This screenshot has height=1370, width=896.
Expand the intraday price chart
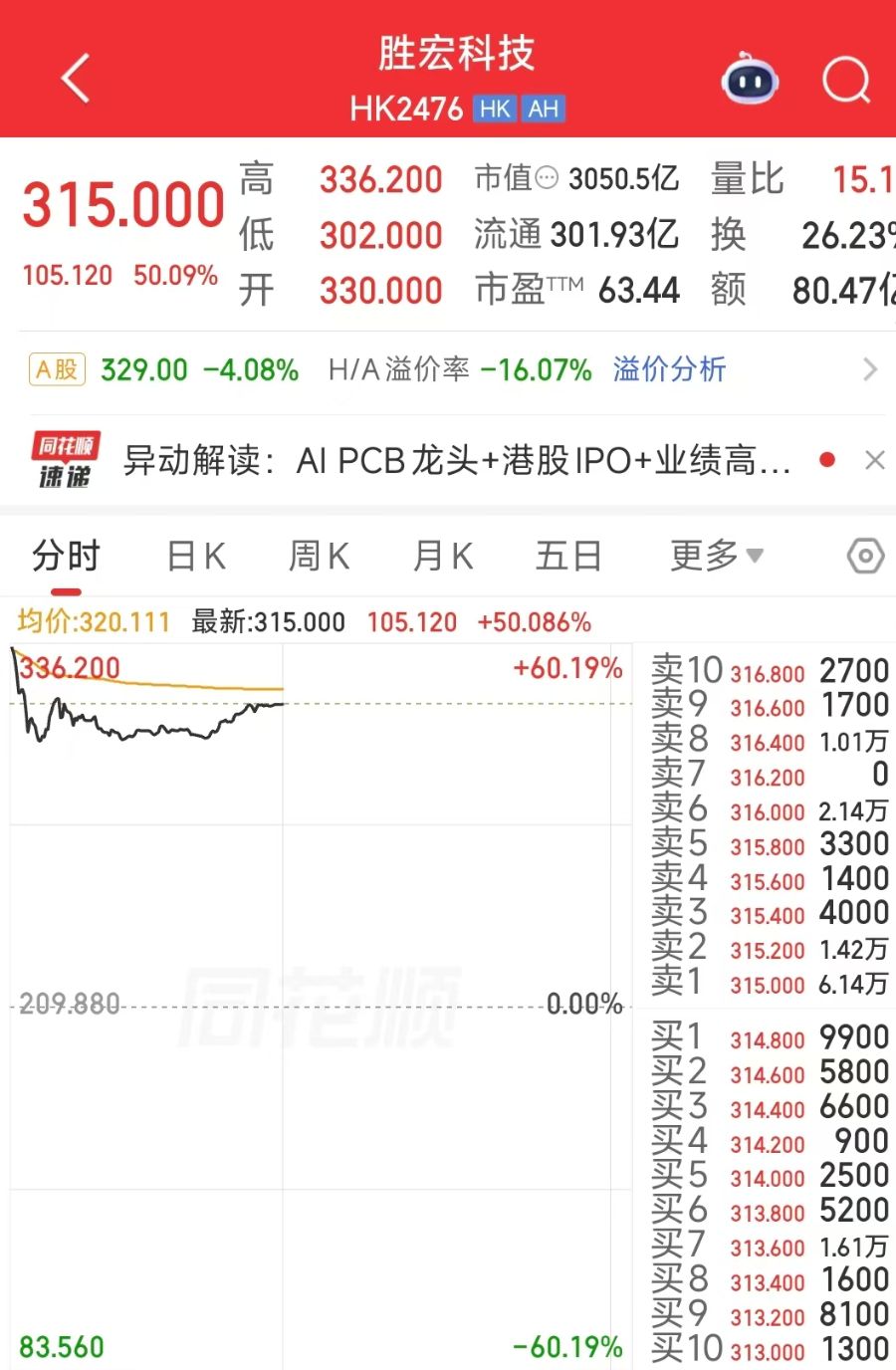click(x=321, y=996)
